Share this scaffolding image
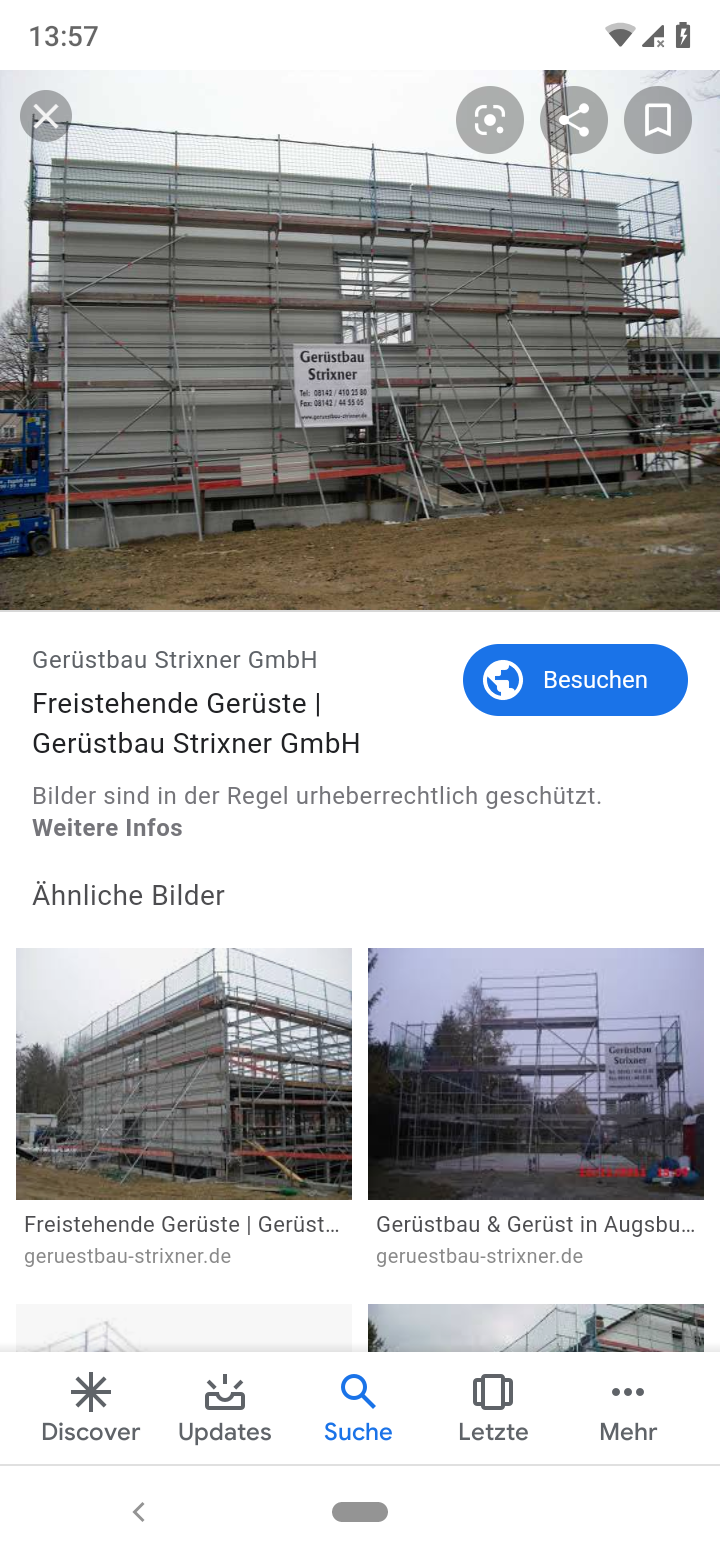 [x=574, y=120]
